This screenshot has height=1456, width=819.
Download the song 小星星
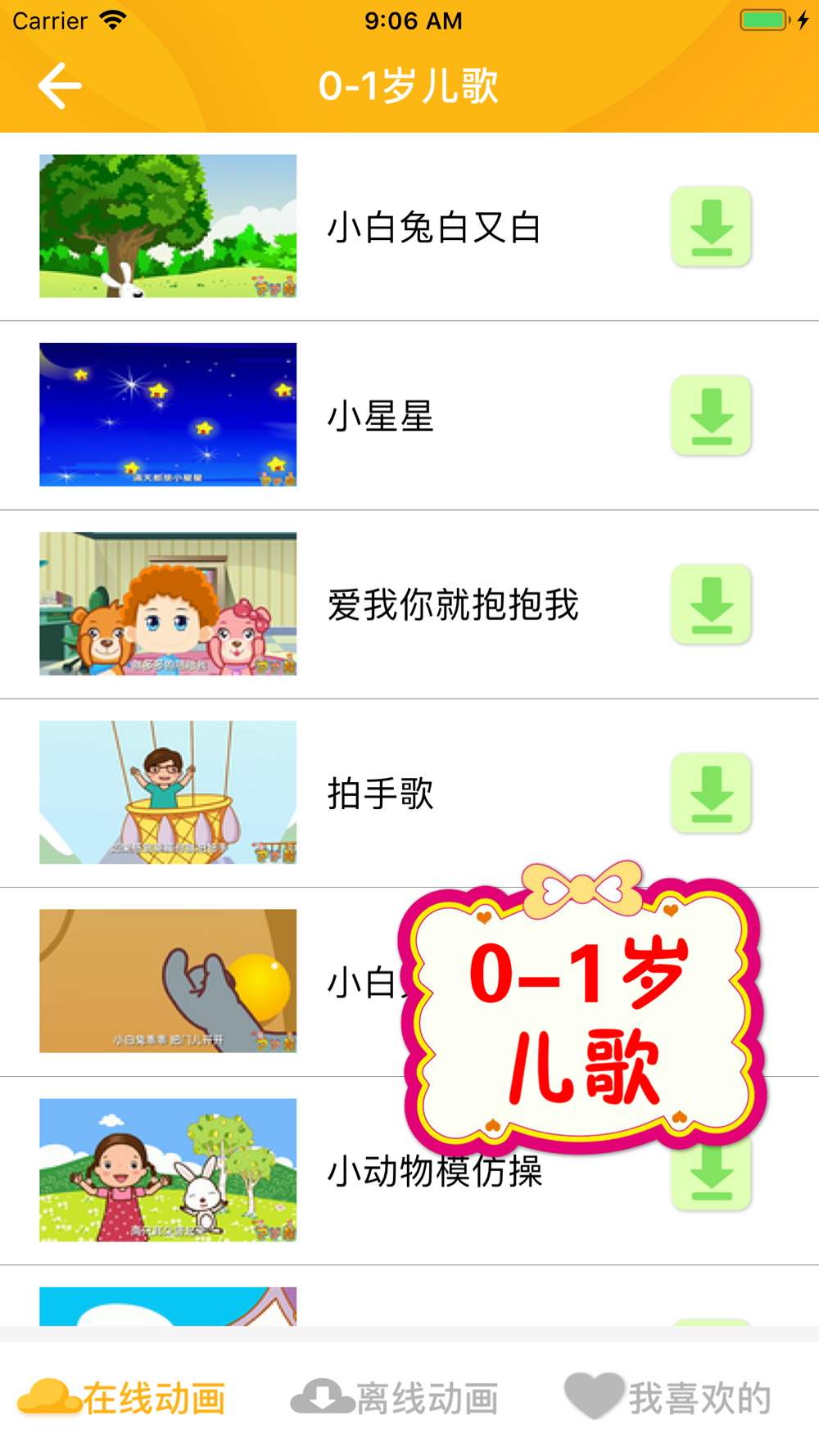point(711,416)
